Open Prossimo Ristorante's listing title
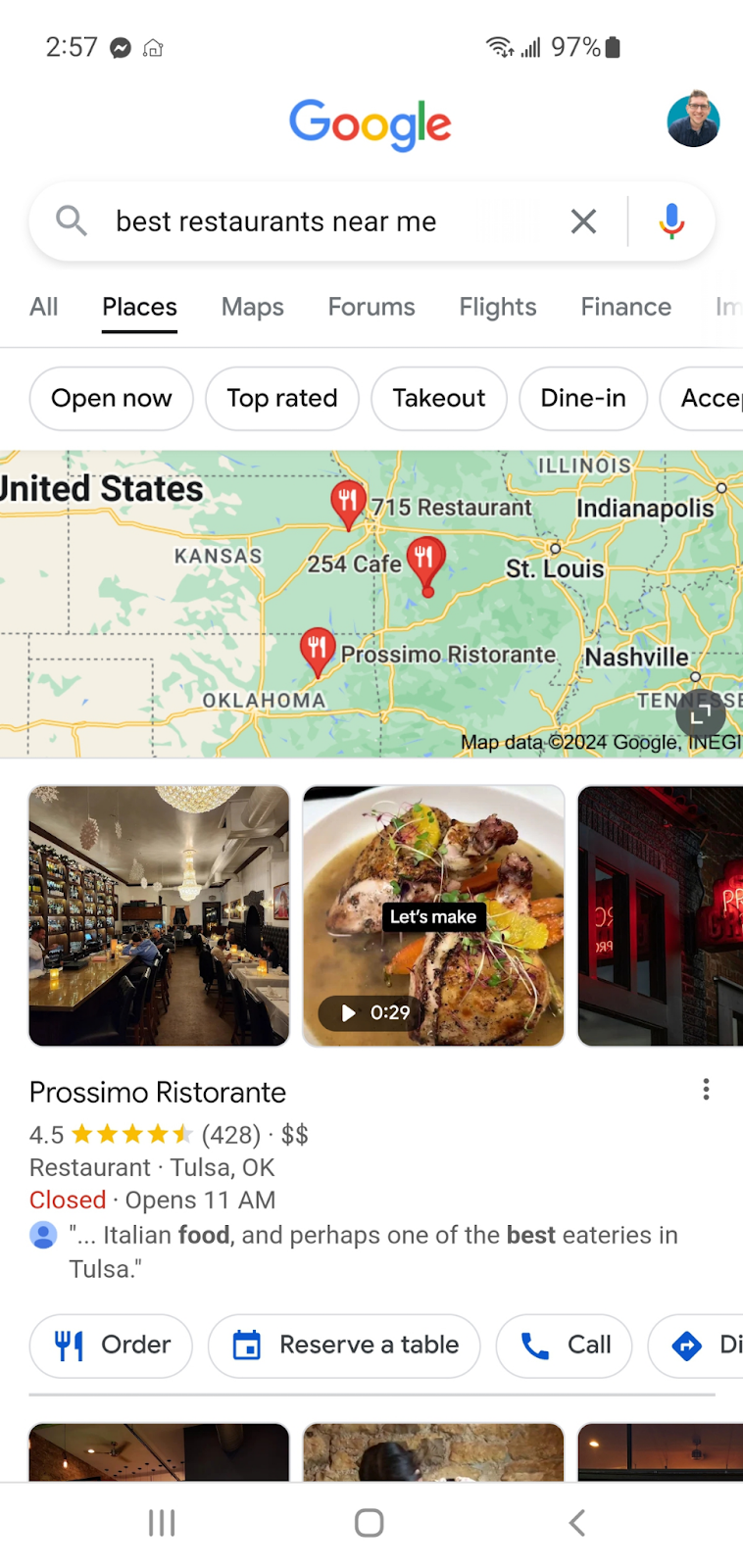 pos(157,1092)
